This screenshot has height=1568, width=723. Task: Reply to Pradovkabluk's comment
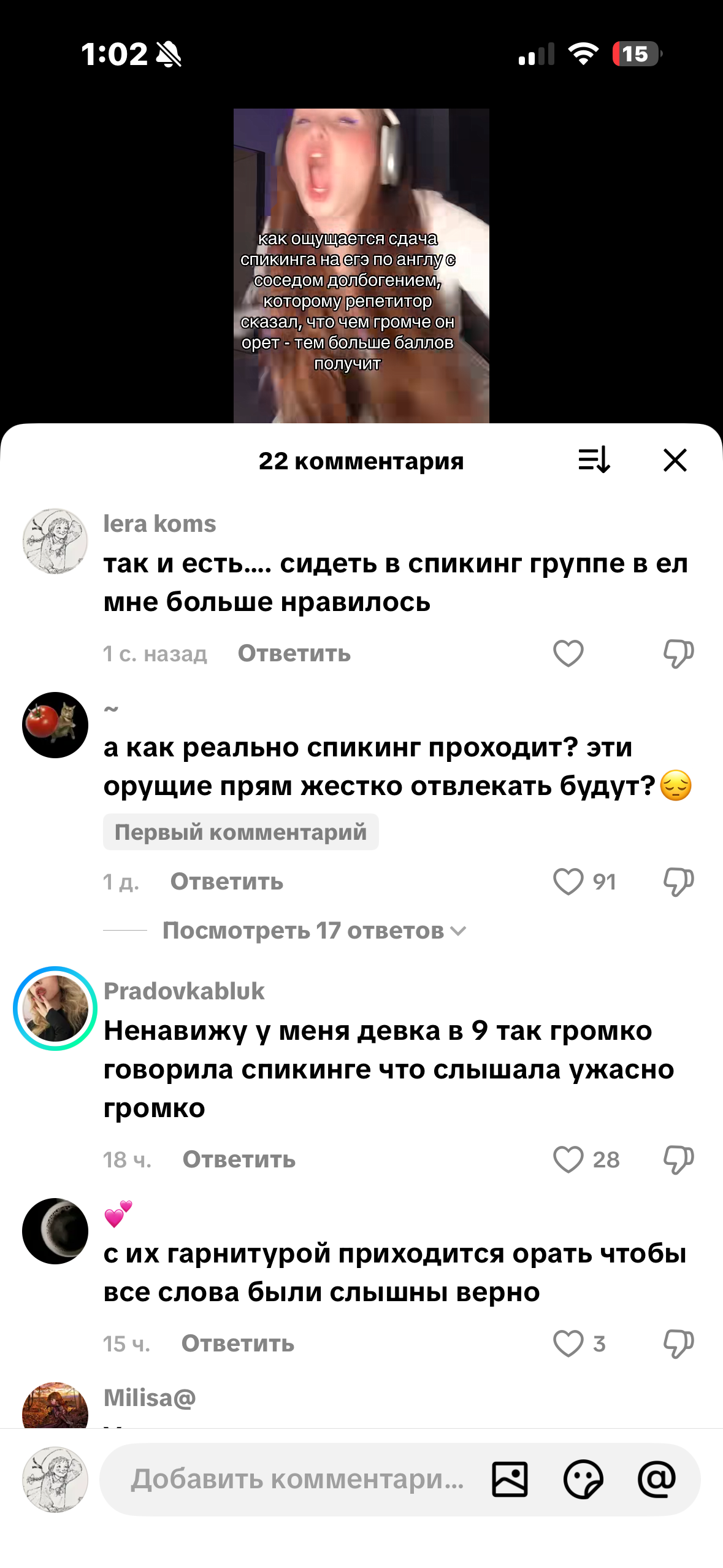tap(239, 1160)
